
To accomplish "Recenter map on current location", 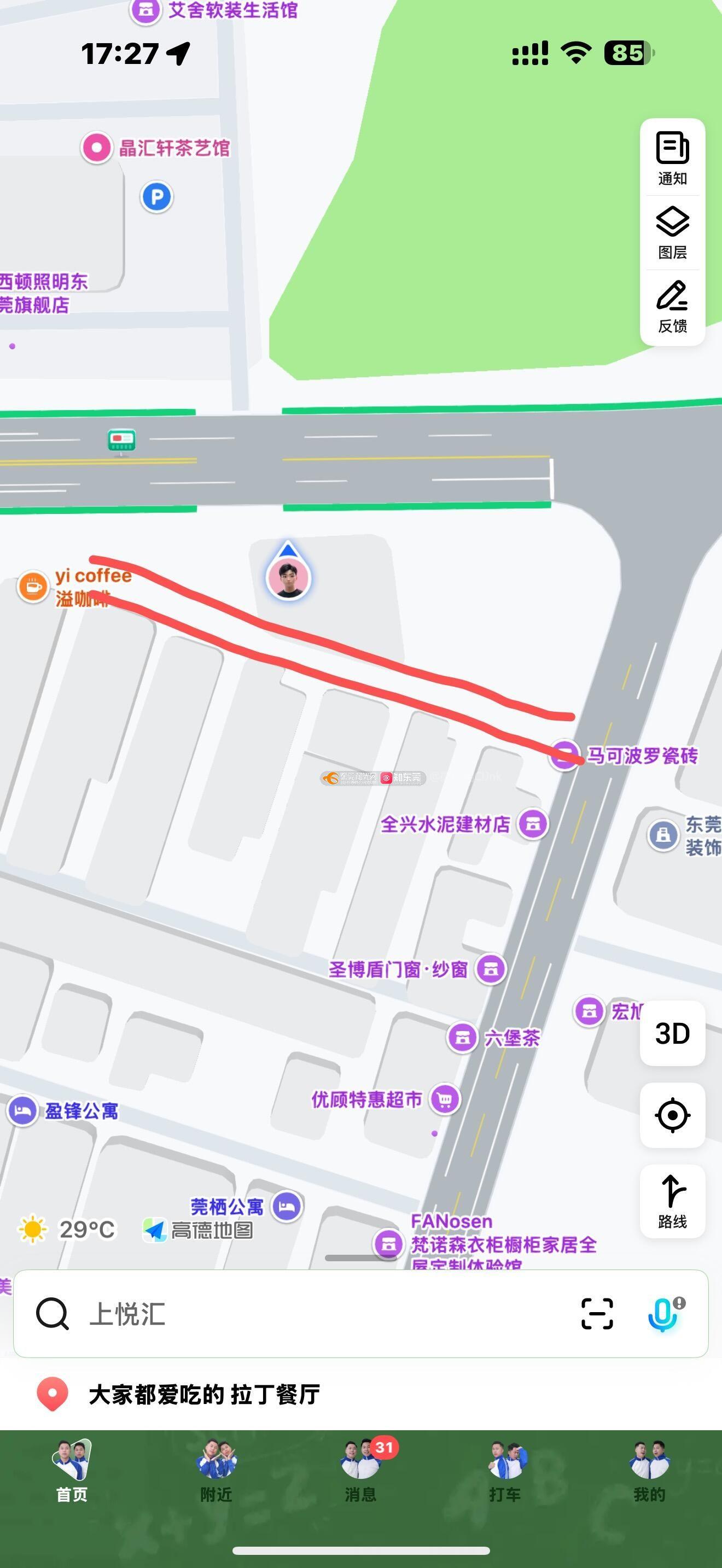I will [x=672, y=1115].
